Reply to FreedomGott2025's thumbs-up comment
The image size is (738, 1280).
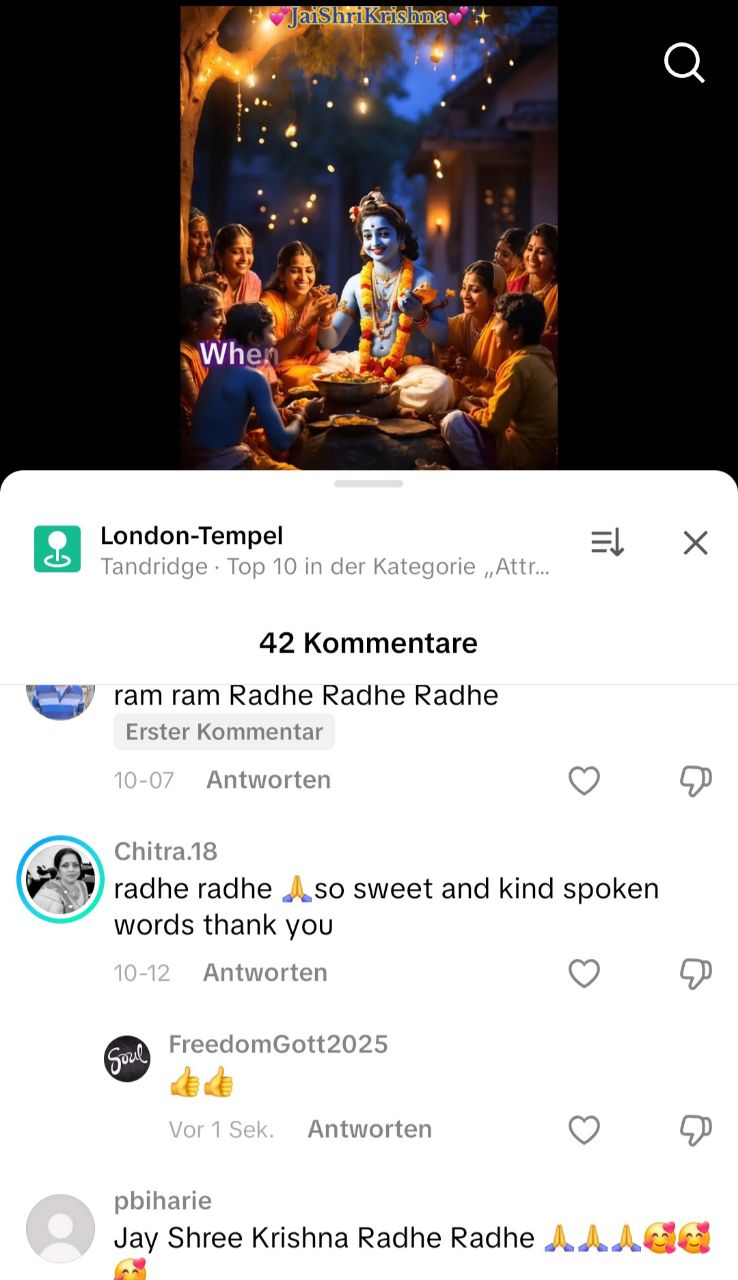[x=369, y=1129]
